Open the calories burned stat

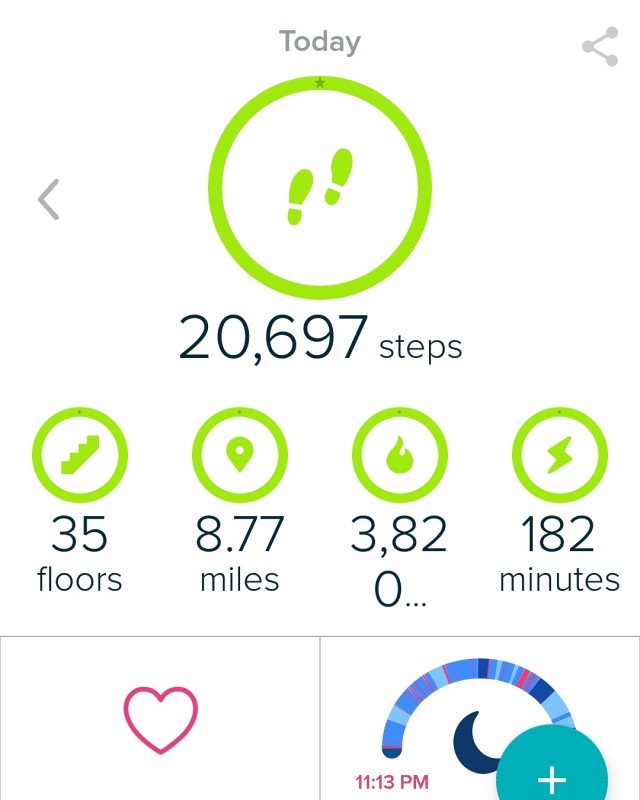400,457
